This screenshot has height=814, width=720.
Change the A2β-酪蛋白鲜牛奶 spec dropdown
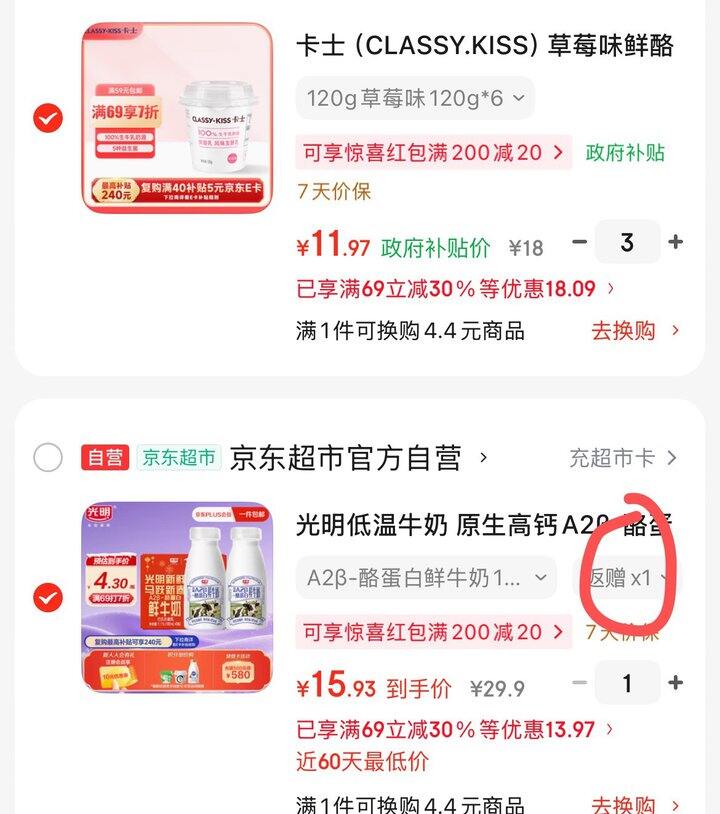point(425,578)
